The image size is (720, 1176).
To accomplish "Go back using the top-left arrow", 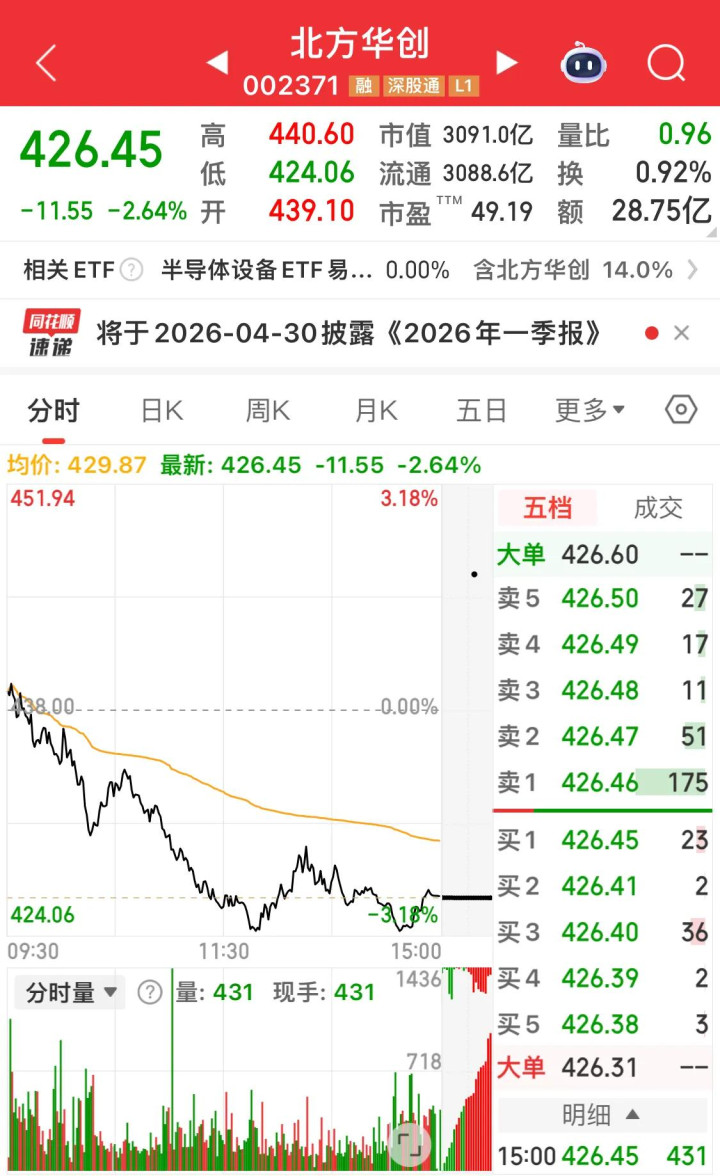I will [46, 63].
